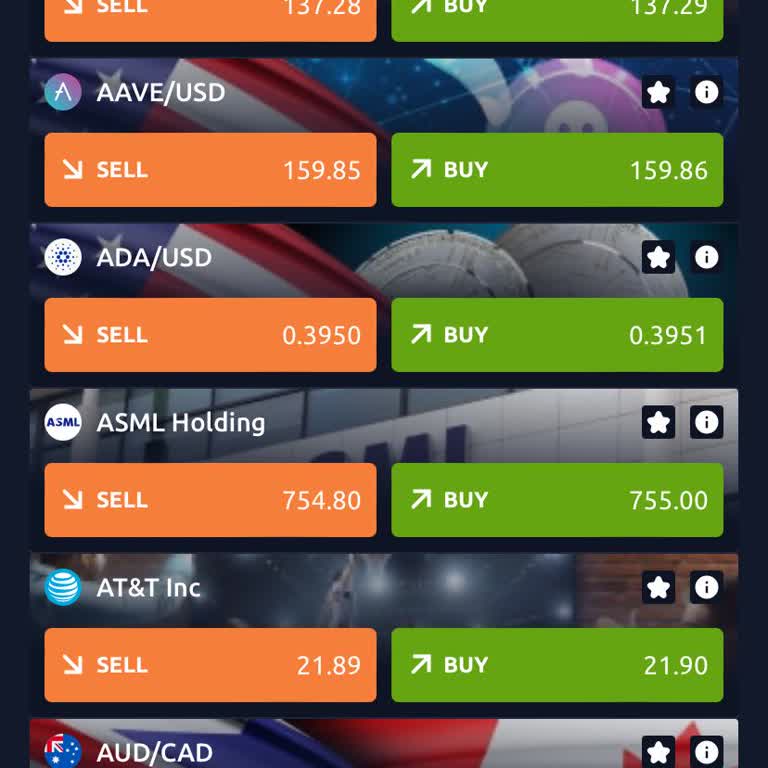
Task: Buy AAVE/USD at 159.86
Action: point(557,170)
